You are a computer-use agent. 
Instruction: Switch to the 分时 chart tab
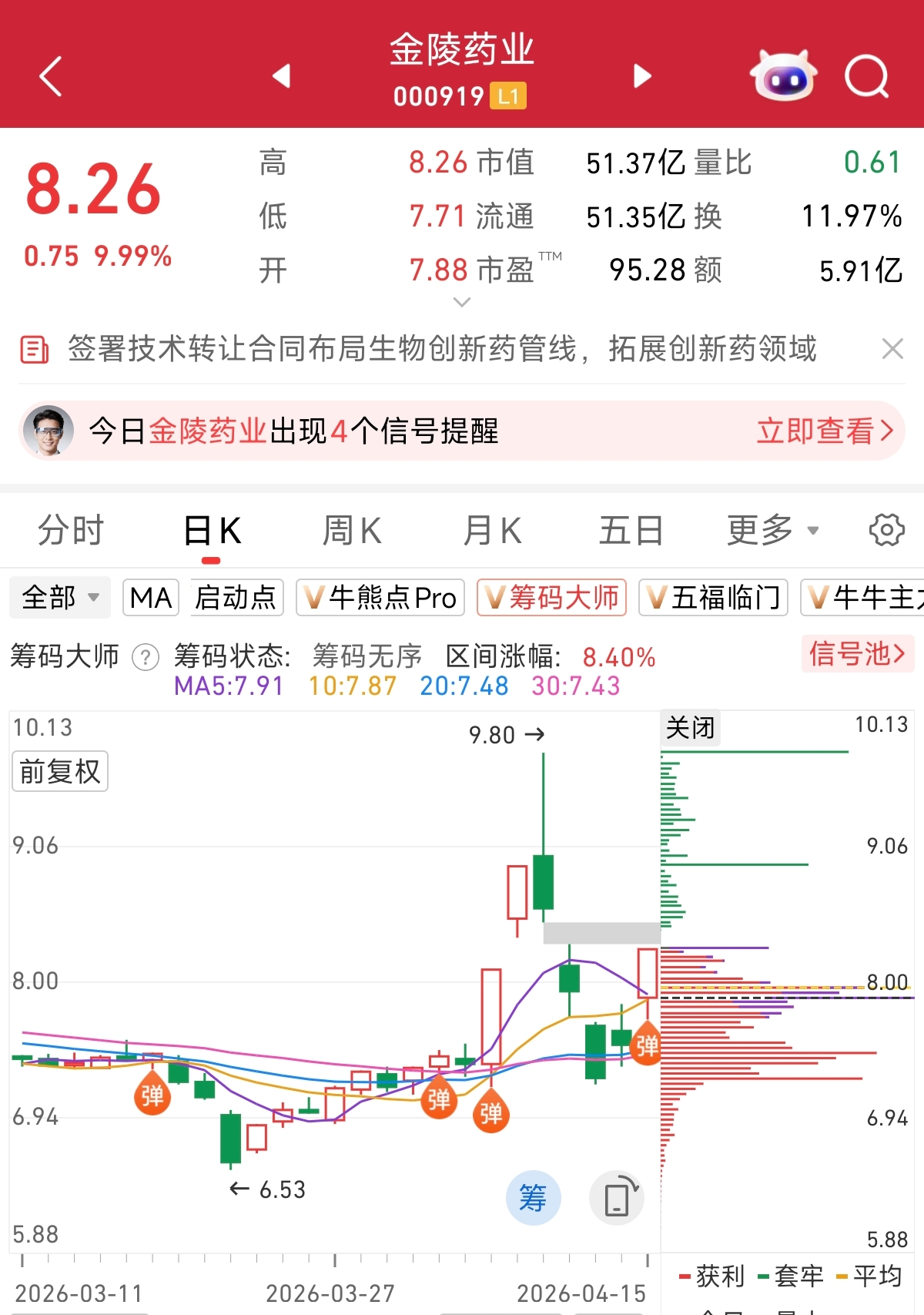71,531
